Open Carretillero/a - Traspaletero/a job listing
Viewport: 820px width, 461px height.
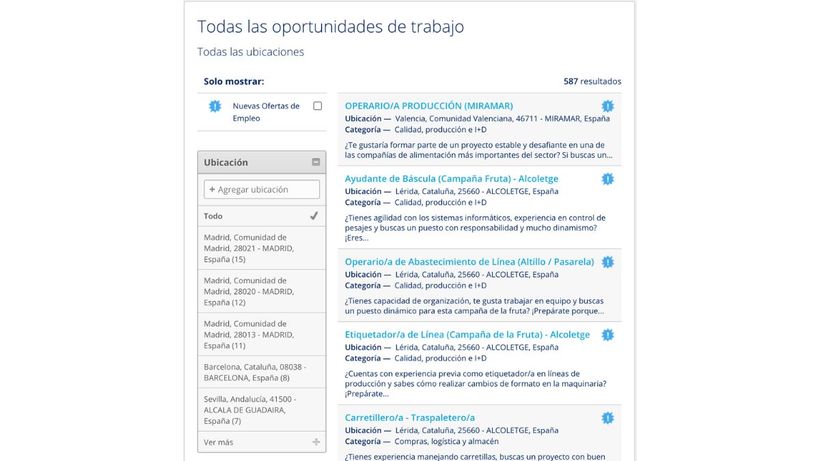point(410,417)
